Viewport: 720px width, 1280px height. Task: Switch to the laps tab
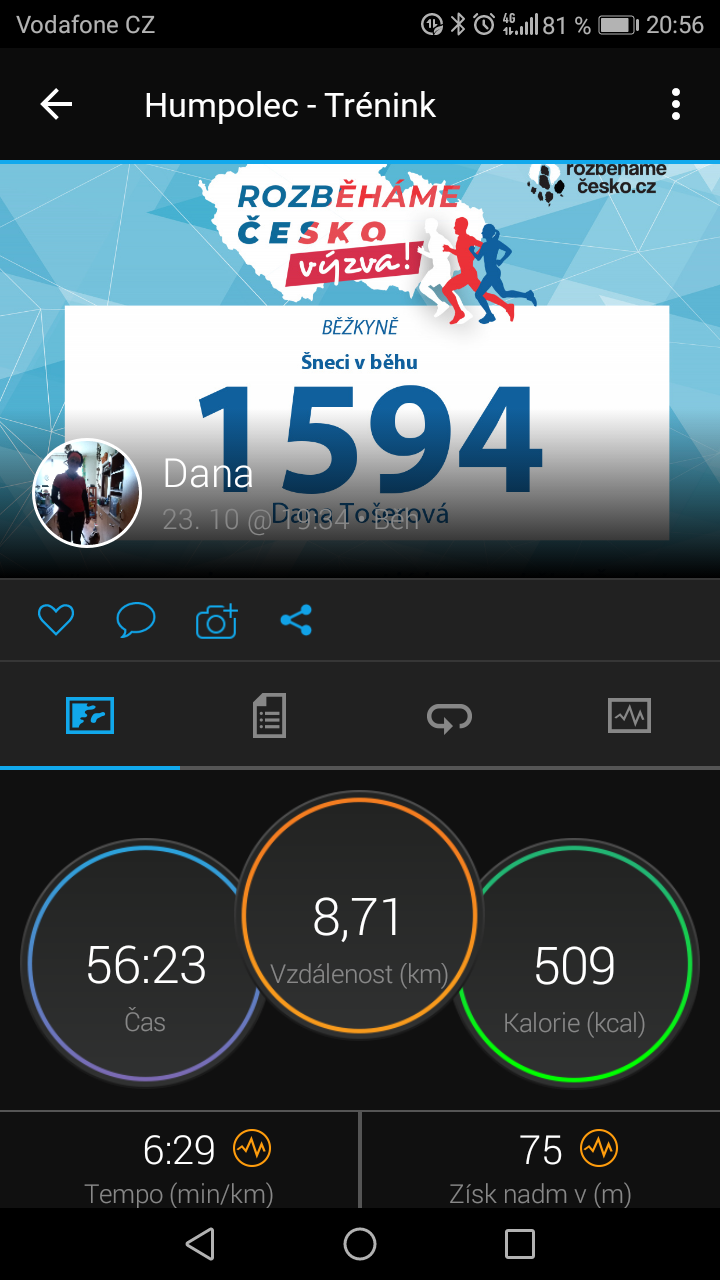point(449,716)
